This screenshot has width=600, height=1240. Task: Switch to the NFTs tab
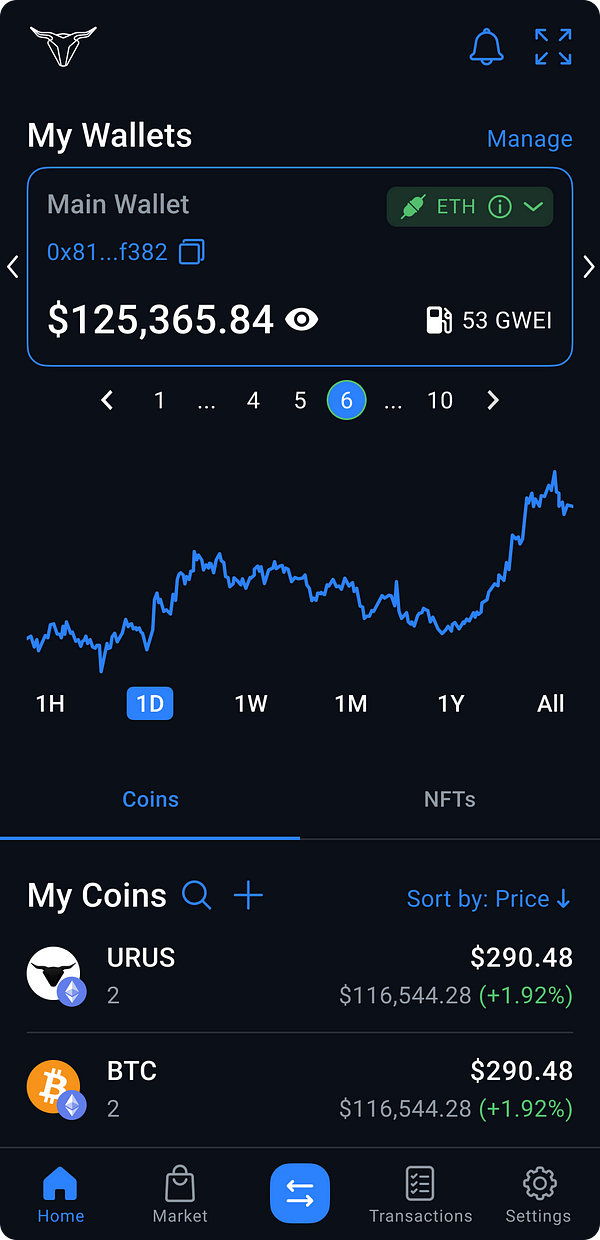(450, 799)
